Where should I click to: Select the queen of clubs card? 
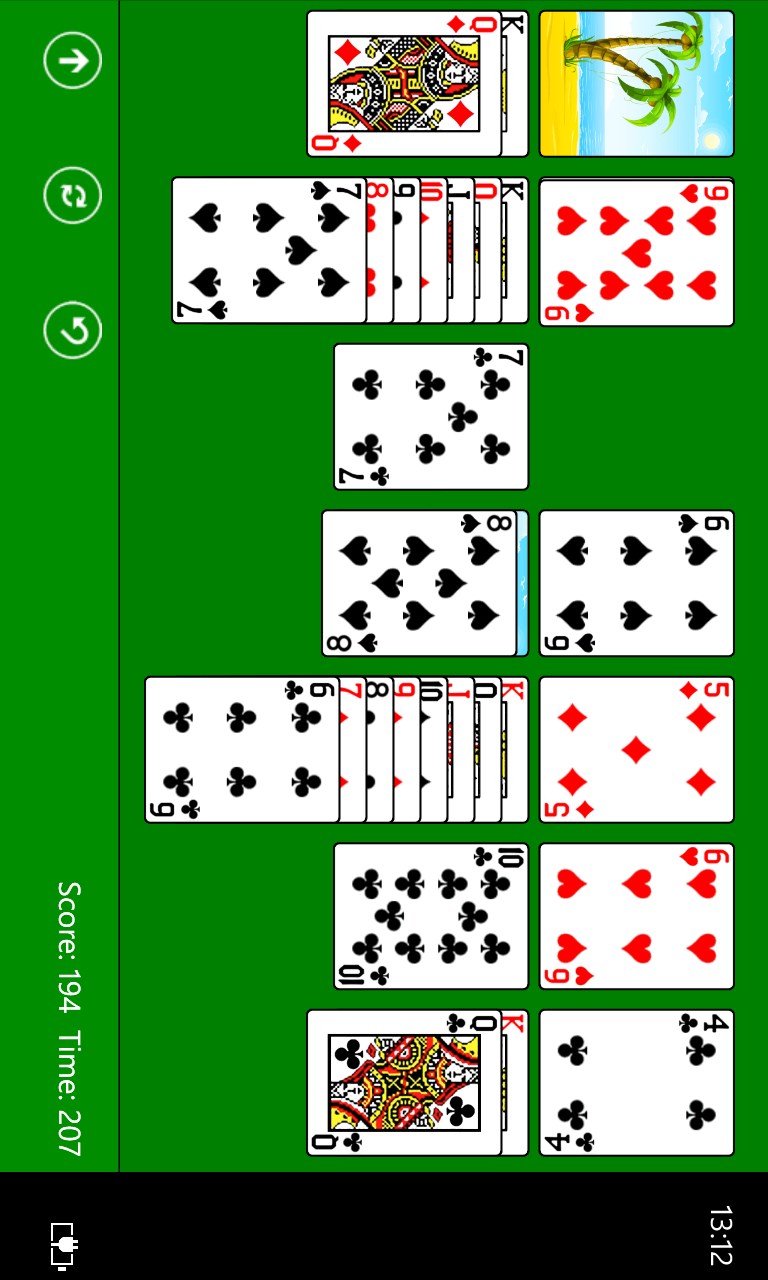[404, 1083]
